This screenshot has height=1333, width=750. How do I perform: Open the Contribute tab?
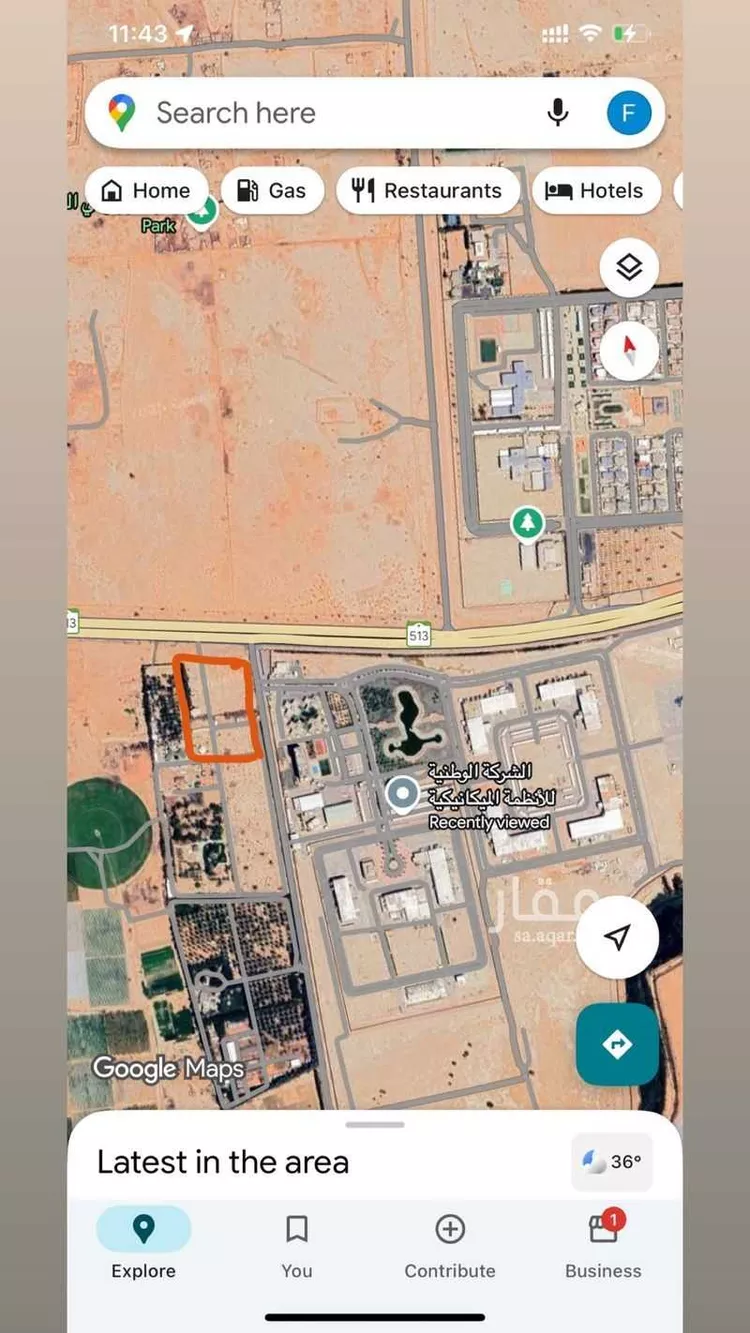point(450,1245)
